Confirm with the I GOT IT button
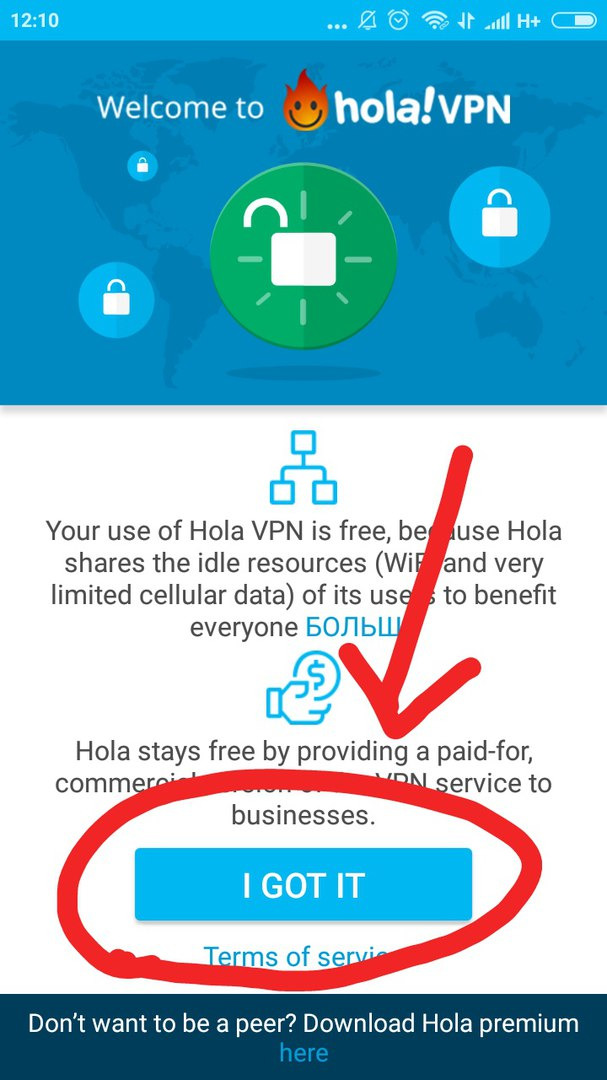Viewport: 607px width, 1080px height. pyautogui.click(x=303, y=885)
